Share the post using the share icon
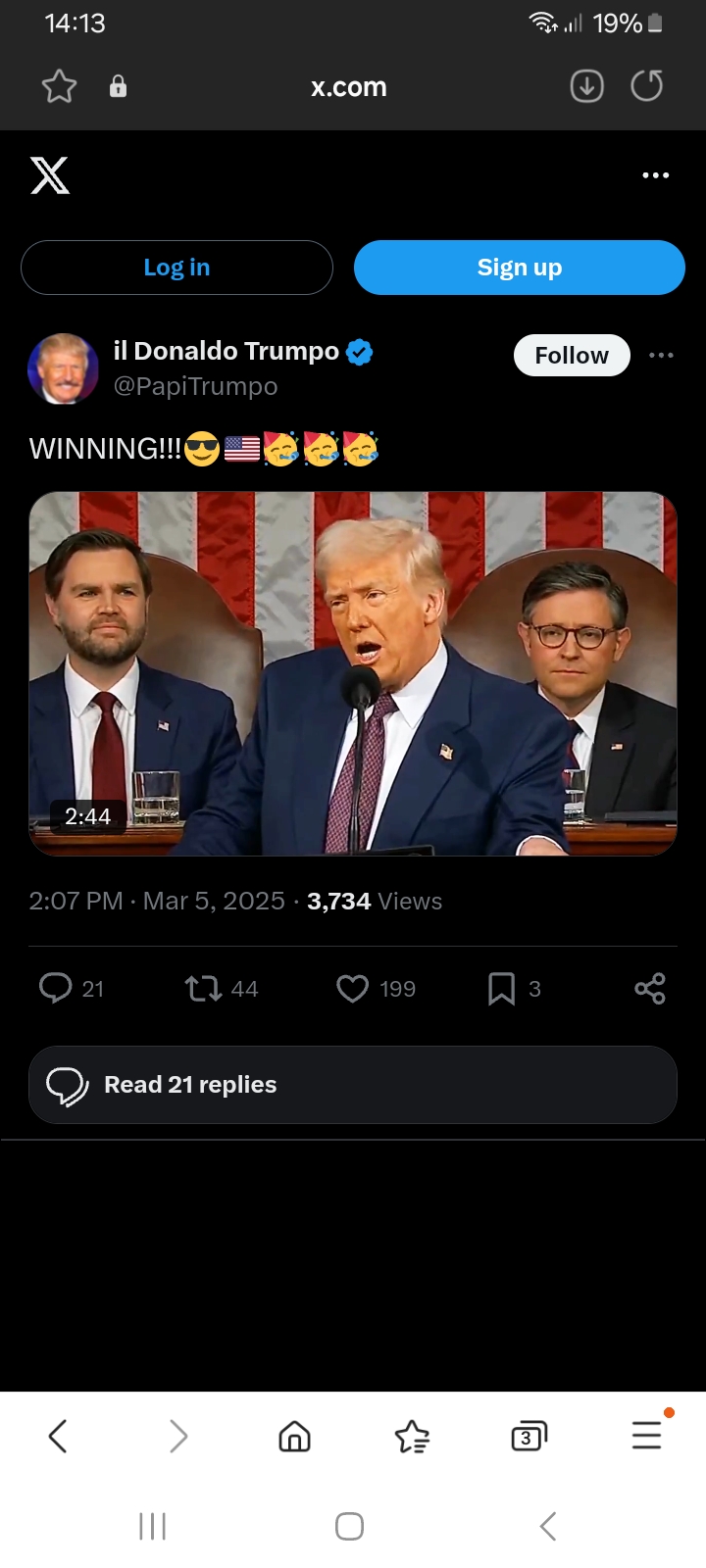This screenshot has height=1568, width=706. coord(650,988)
